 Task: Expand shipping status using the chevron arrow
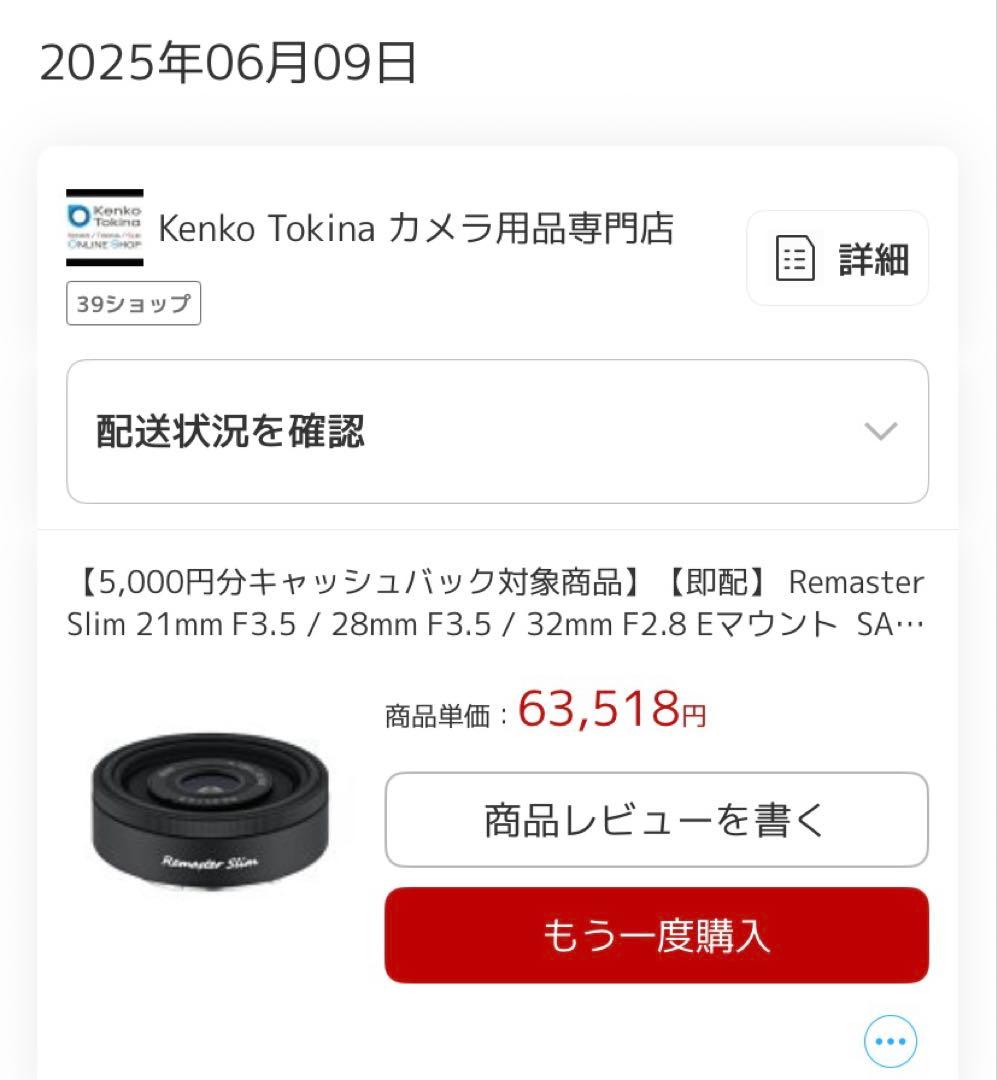coord(881,432)
